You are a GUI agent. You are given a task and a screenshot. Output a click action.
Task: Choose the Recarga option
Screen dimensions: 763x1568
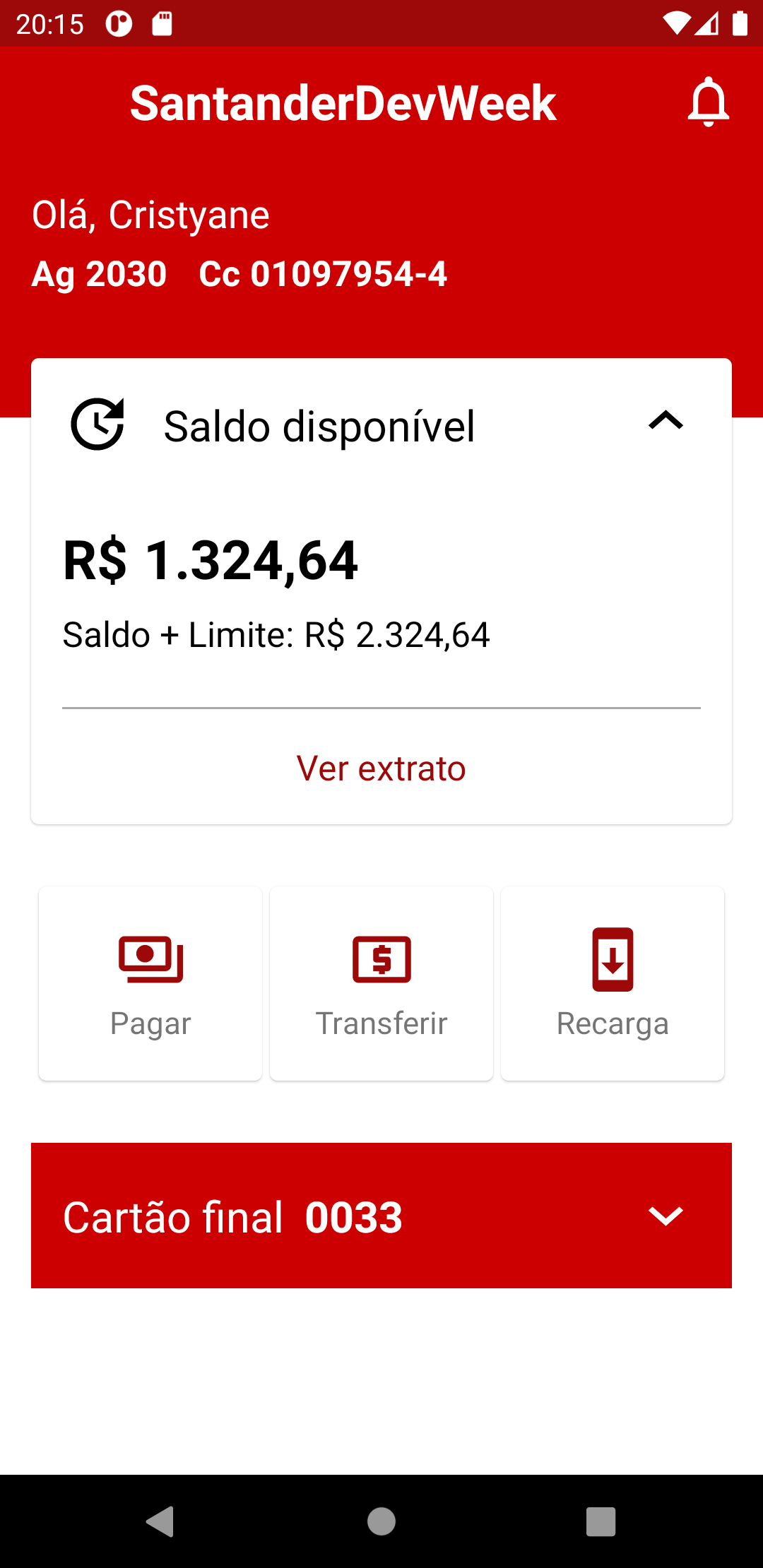click(x=613, y=983)
